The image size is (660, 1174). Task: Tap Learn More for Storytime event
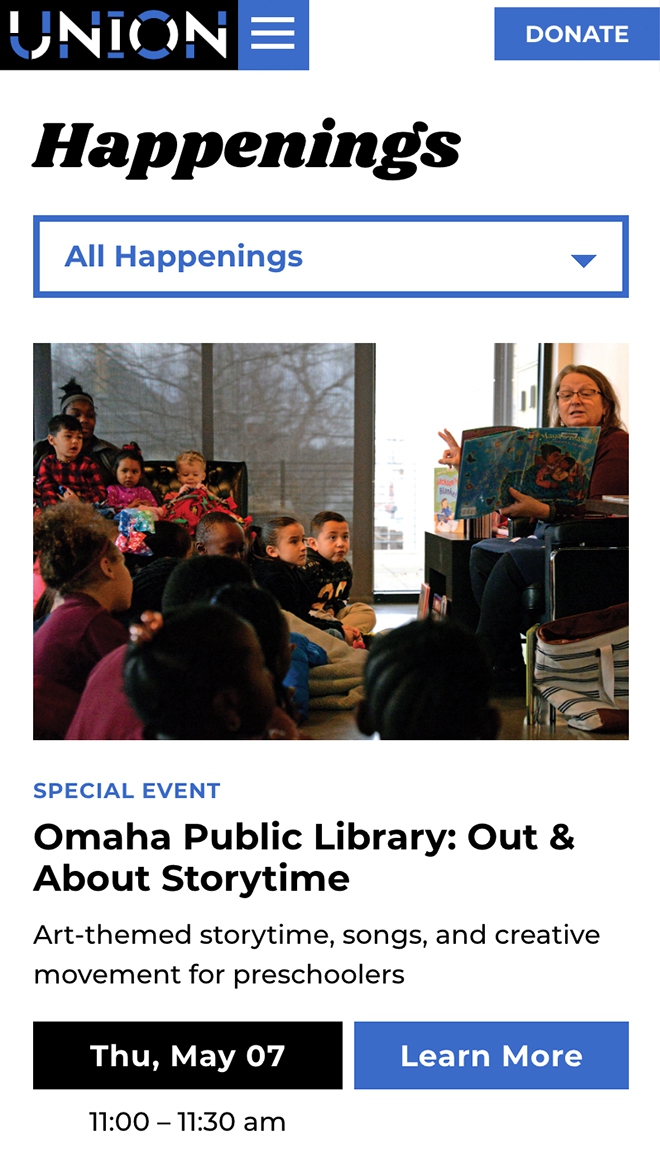click(491, 1055)
